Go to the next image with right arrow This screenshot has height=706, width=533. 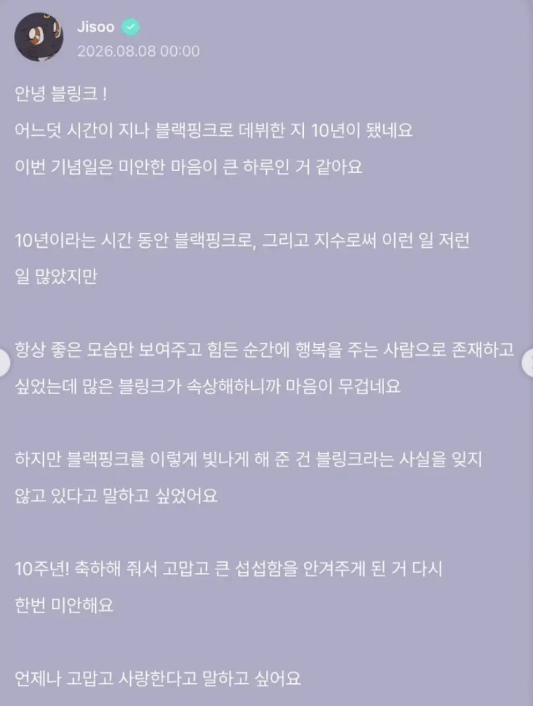[x=528, y=362]
